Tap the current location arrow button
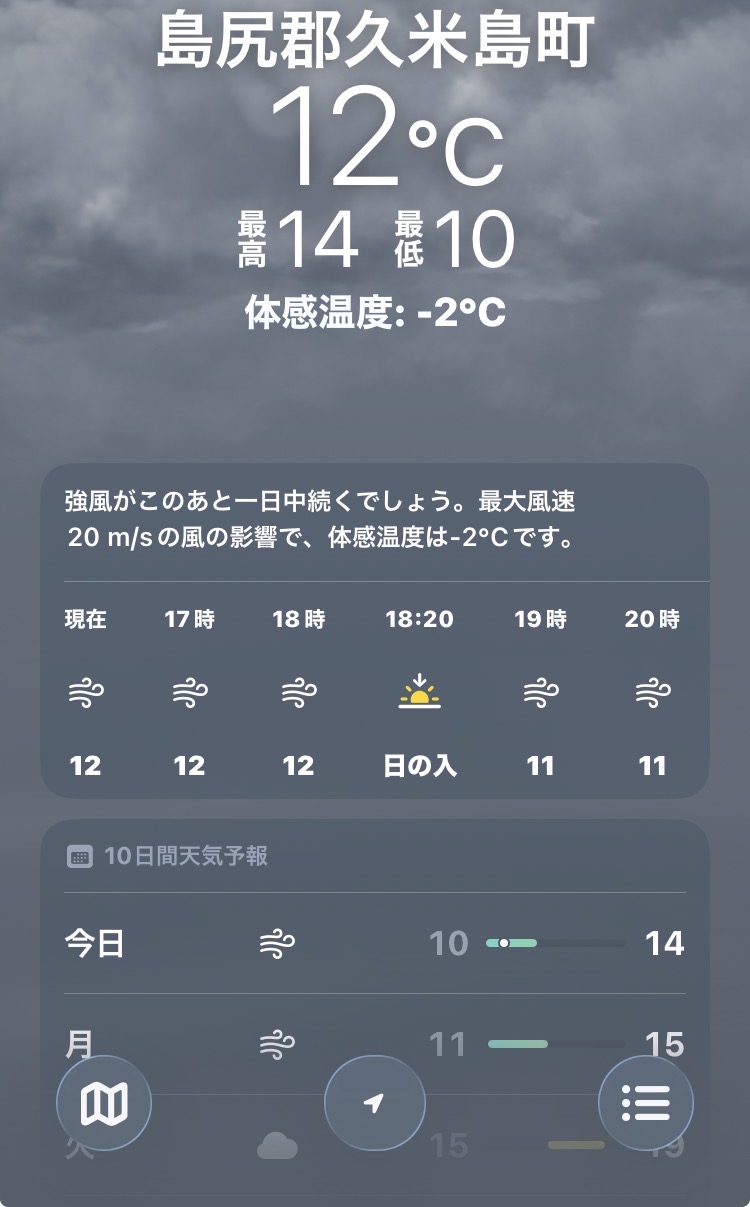This screenshot has height=1207, width=750. click(374, 1104)
